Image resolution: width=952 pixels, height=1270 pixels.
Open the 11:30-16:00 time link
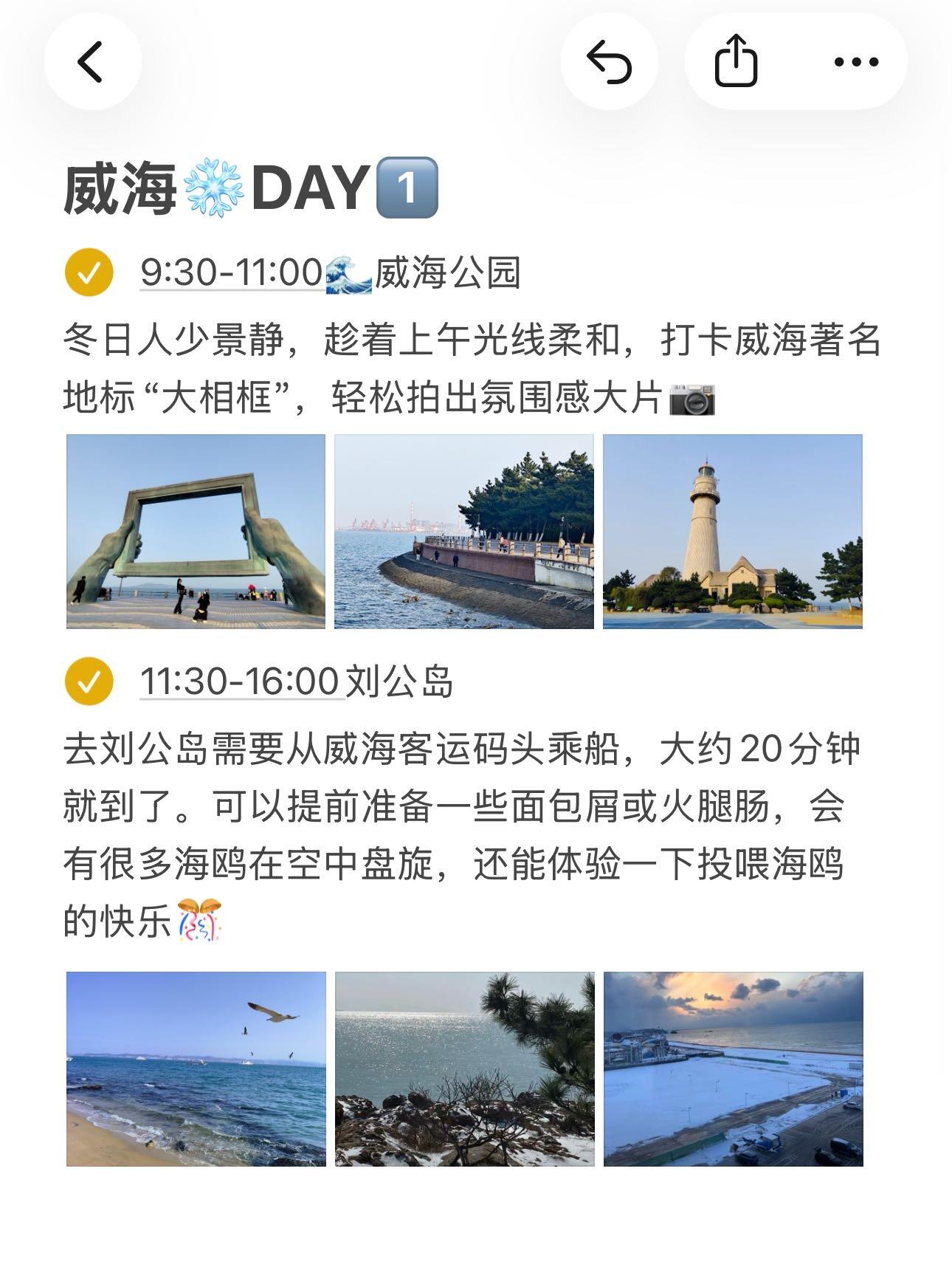pos(240,681)
